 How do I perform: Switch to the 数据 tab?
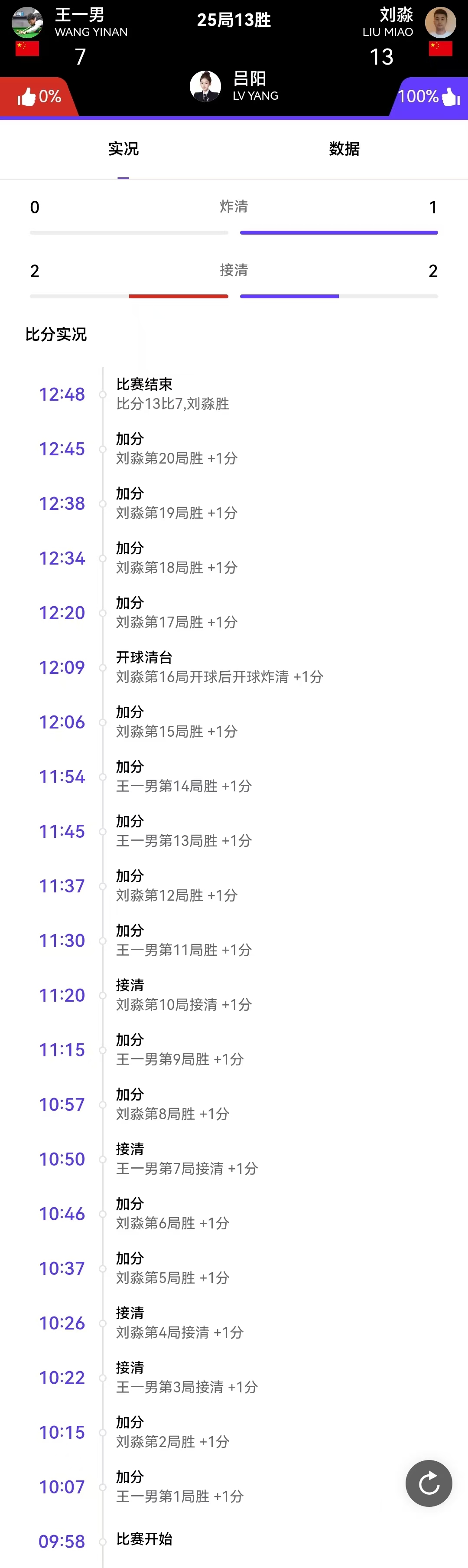(x=344, y=149)
